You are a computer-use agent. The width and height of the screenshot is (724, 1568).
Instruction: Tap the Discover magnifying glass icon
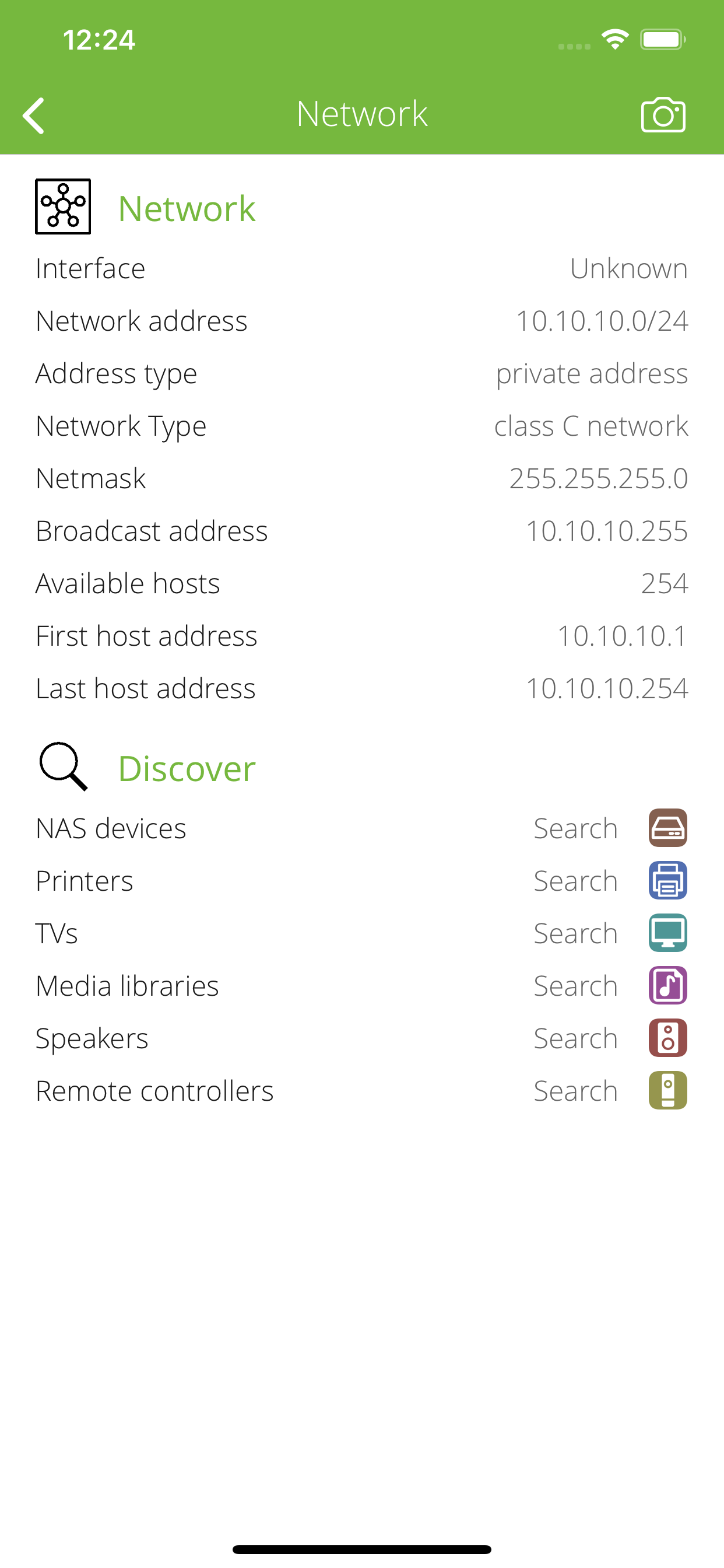(x=61, y=766)
